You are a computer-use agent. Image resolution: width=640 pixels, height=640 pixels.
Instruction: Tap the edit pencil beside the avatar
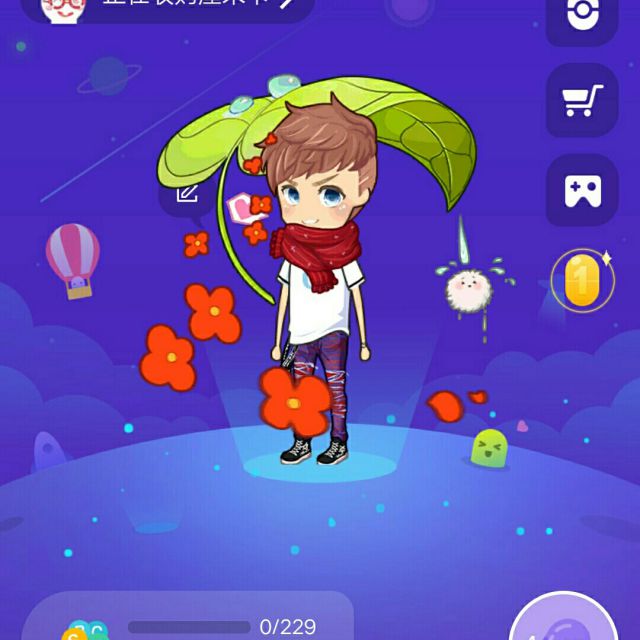coord(186,193)
